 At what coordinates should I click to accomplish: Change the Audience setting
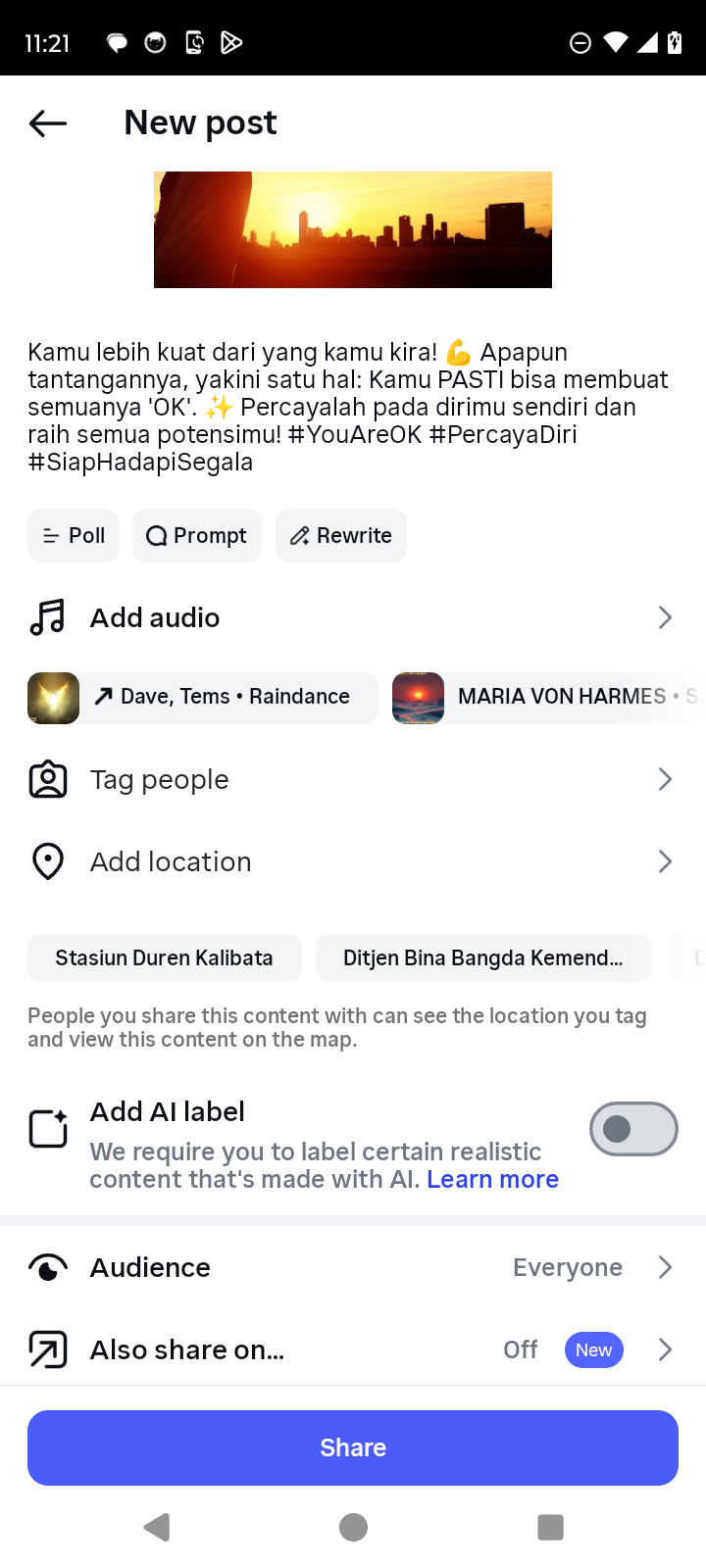tap(353, 1267)
